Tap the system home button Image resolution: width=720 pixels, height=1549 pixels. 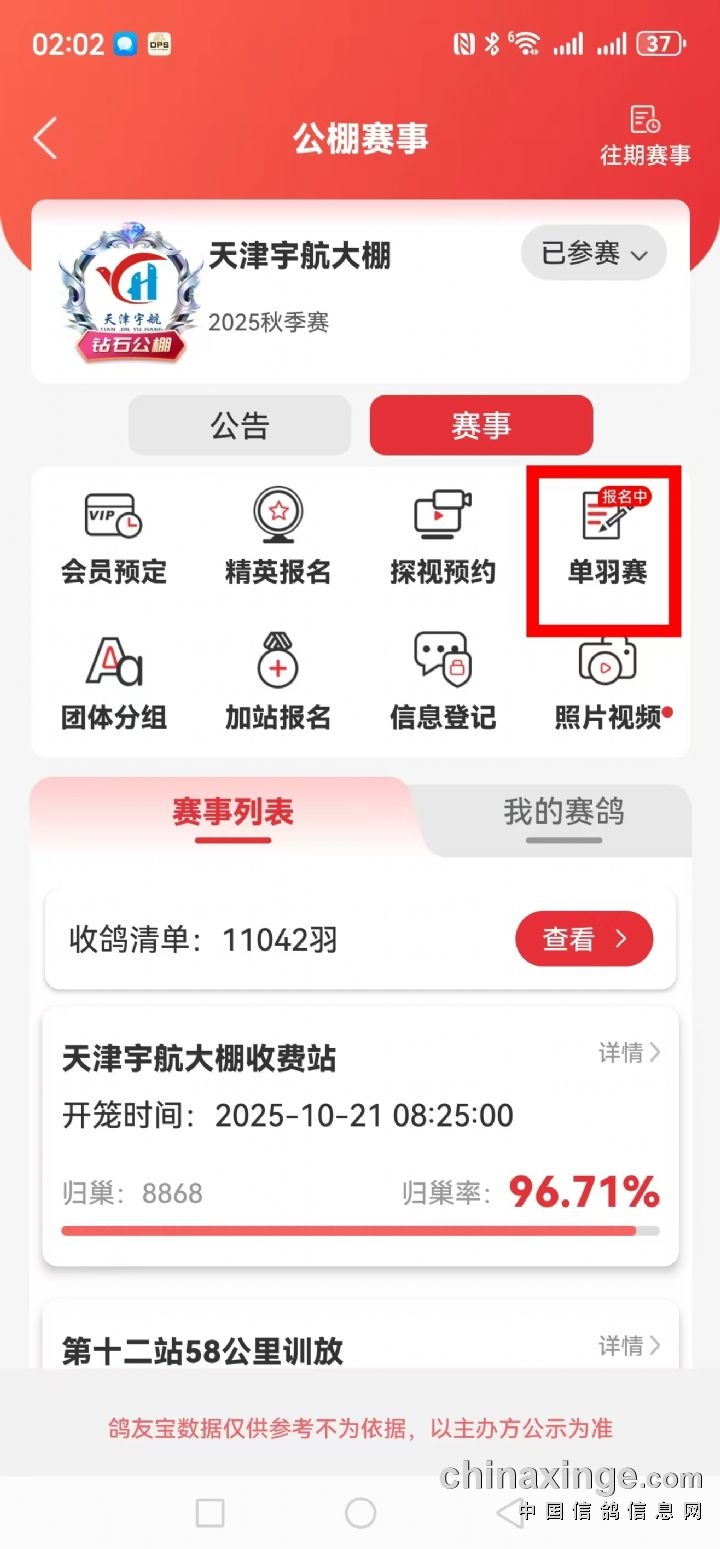pos(360,1513)
